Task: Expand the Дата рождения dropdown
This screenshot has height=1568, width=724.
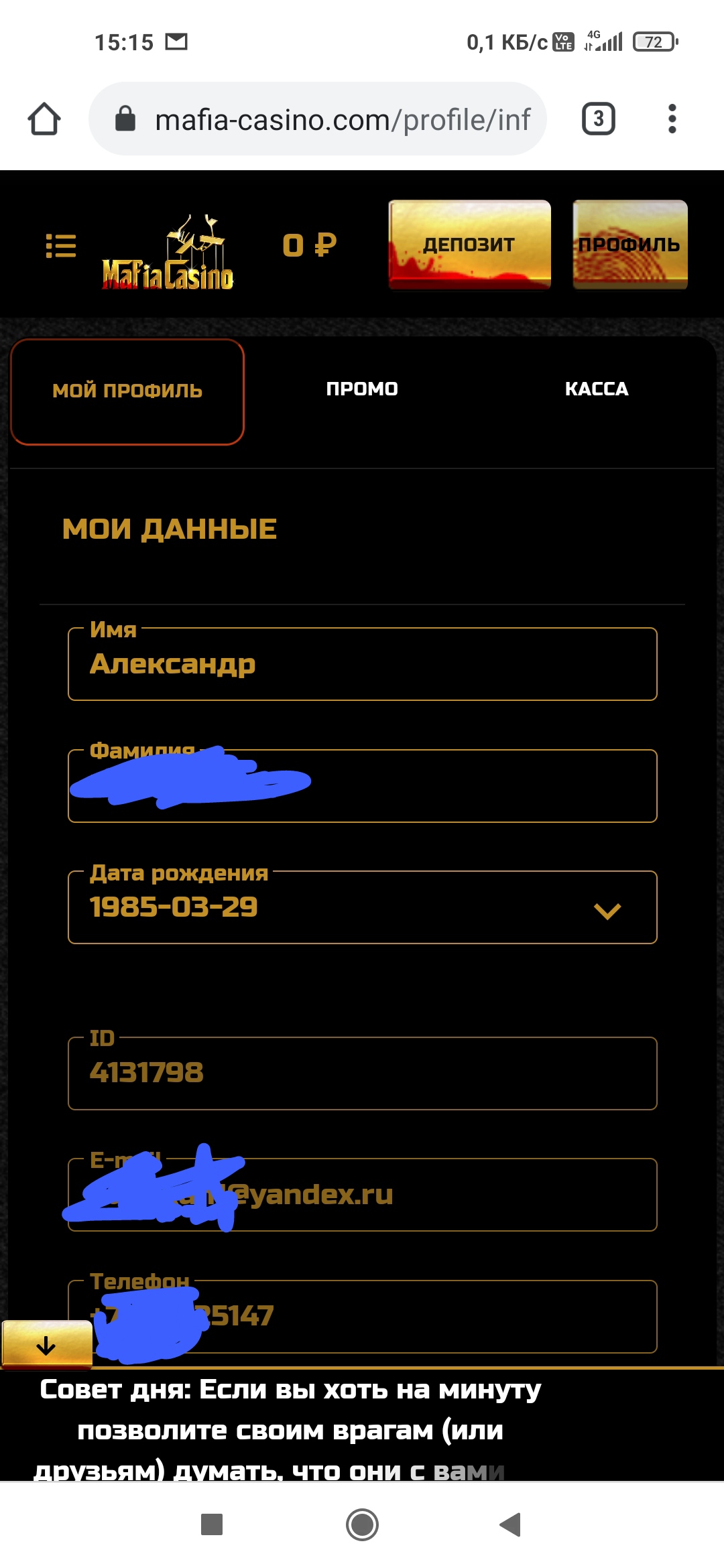Action: [x=607, y=910]
